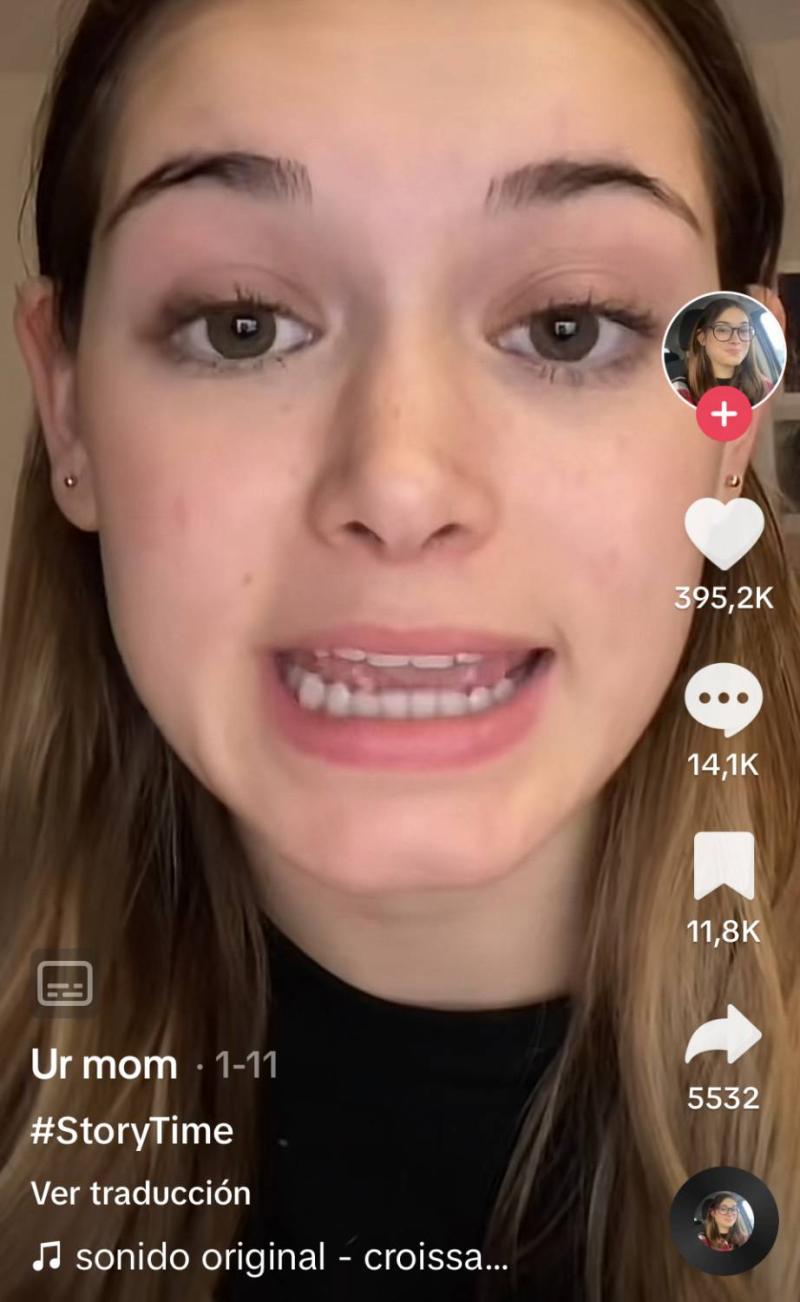Open the #StoryTime hashtag
This screenshot has width=800, height=1302.
(x=132, y=1131)
